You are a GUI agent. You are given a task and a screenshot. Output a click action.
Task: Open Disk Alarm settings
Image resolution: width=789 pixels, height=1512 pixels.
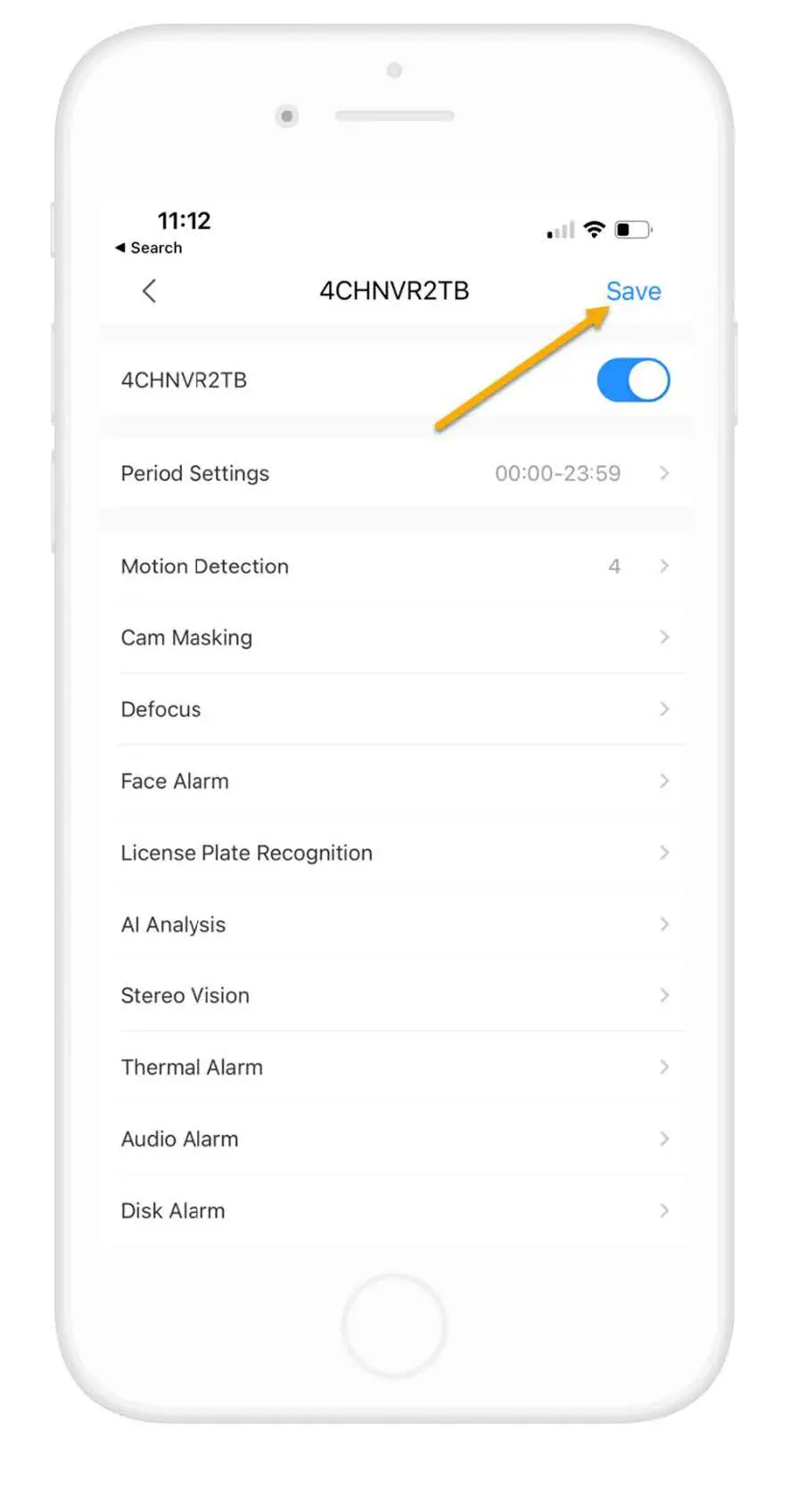click(x=394, y=1211)
